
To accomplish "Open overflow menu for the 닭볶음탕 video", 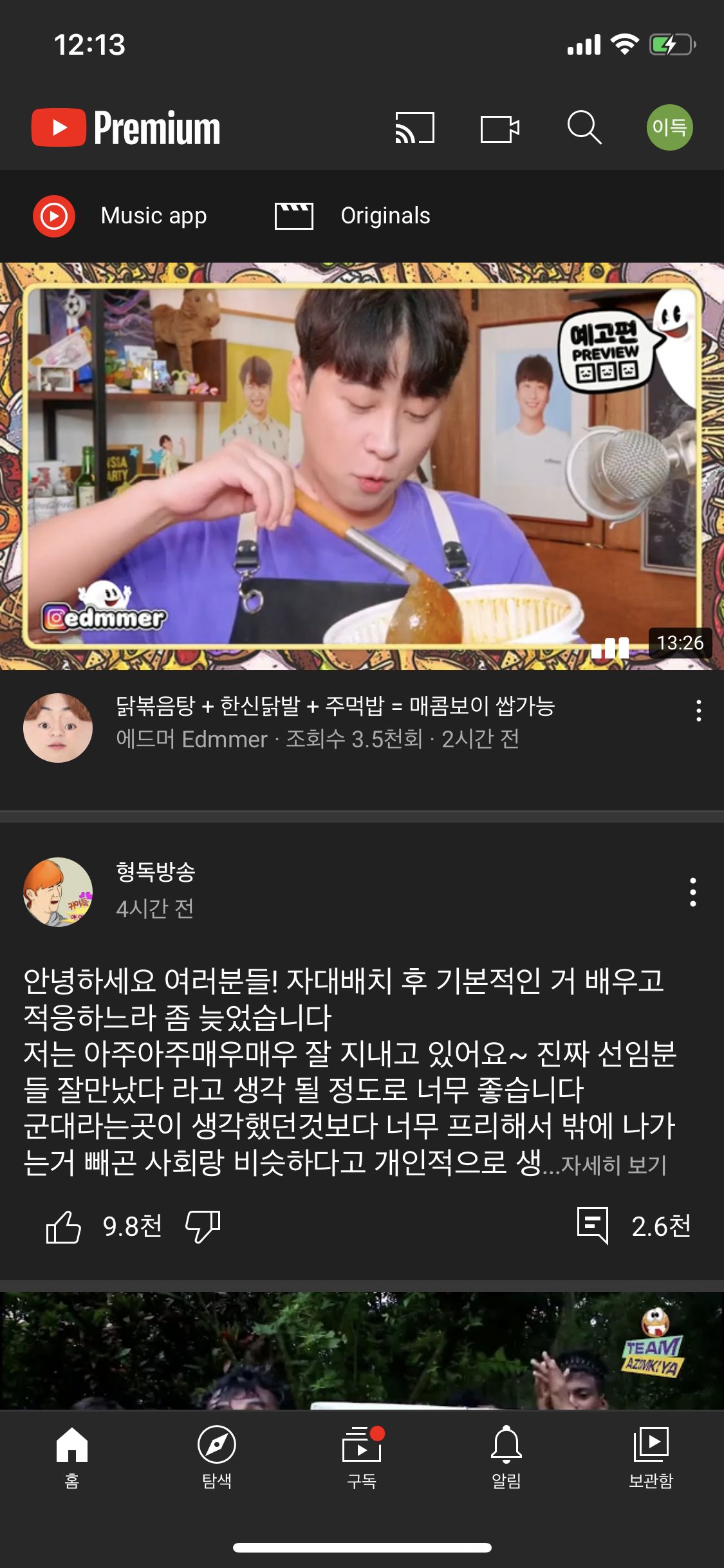I will (698, 710).
